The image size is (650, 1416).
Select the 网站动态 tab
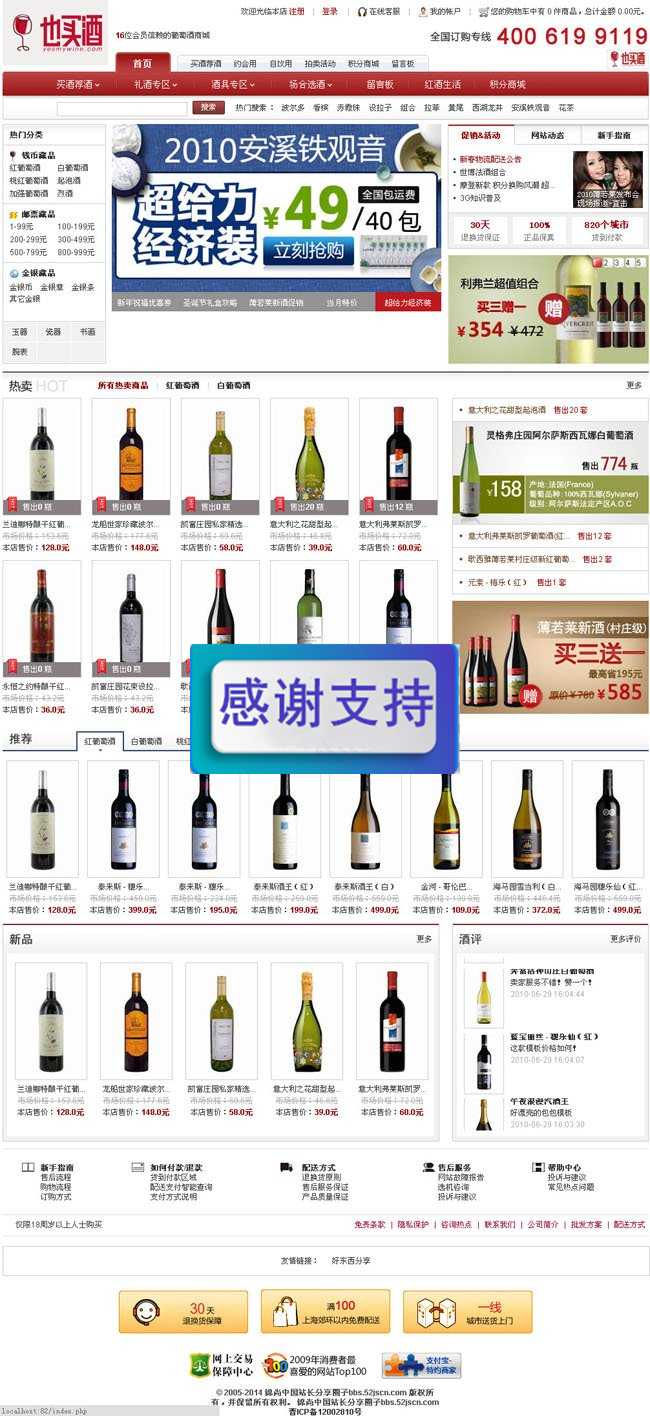547,135
